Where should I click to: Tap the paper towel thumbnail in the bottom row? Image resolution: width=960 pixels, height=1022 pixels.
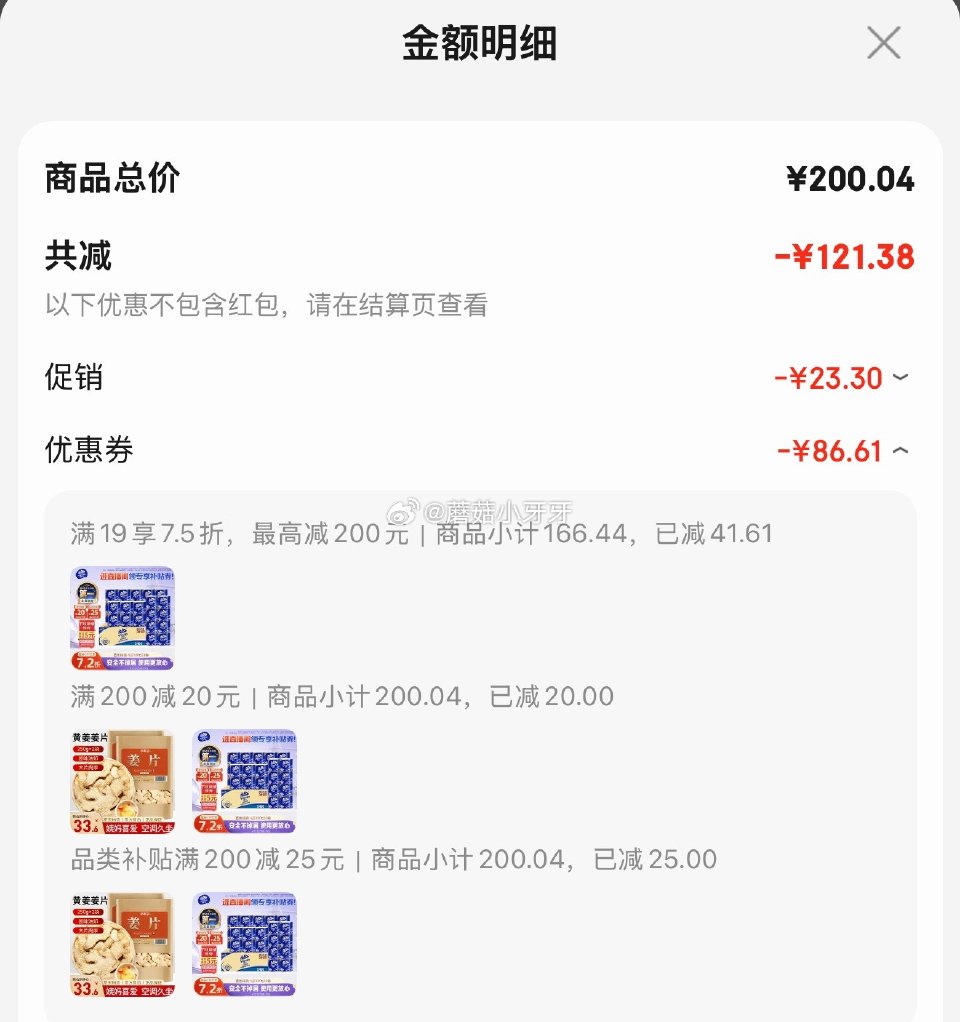tap(244, 941)
